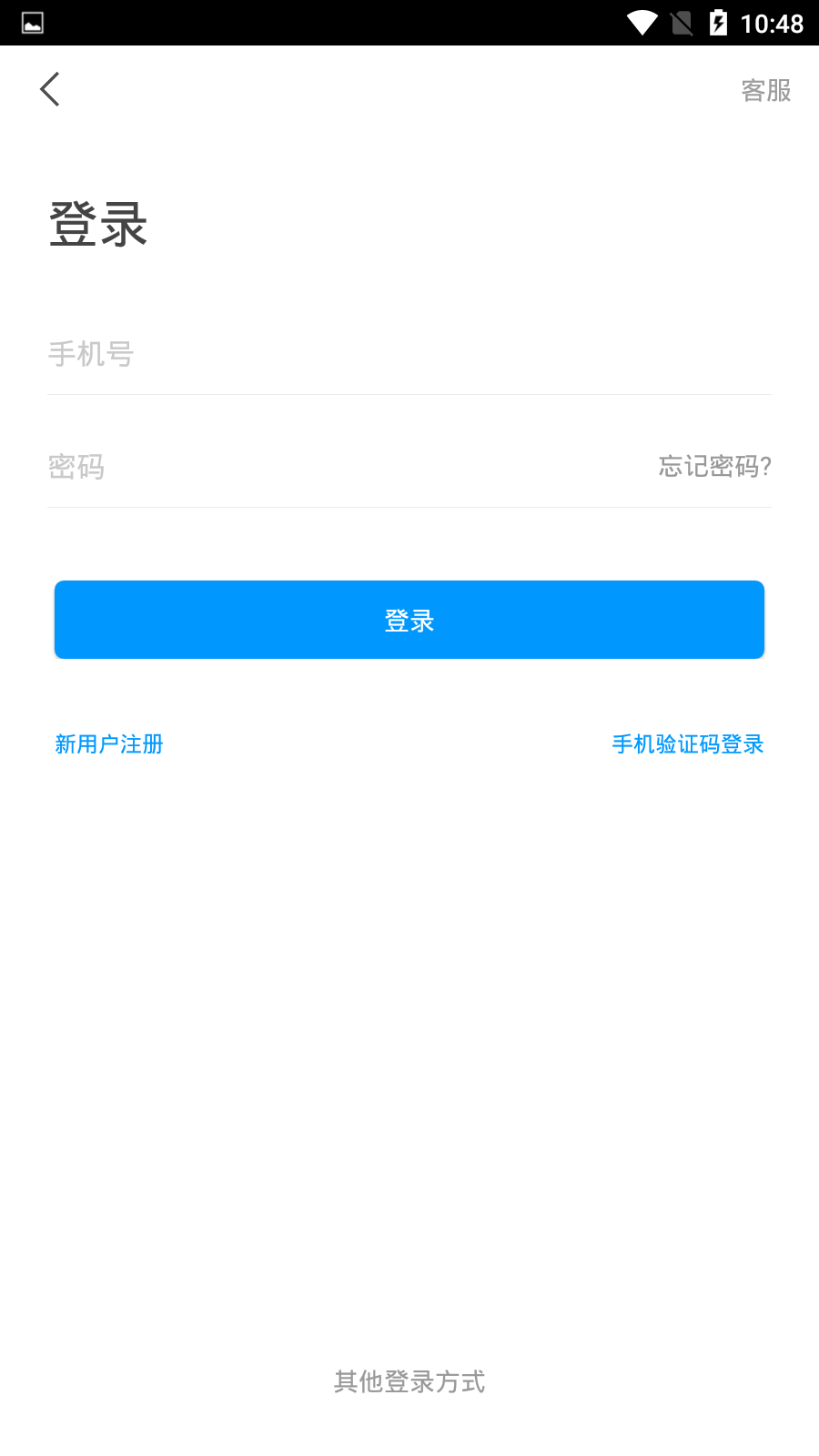The height and width of the screenshot is (1456, 819).
Task: Tap the left chevron at top of screen
Action: point(49,88)
